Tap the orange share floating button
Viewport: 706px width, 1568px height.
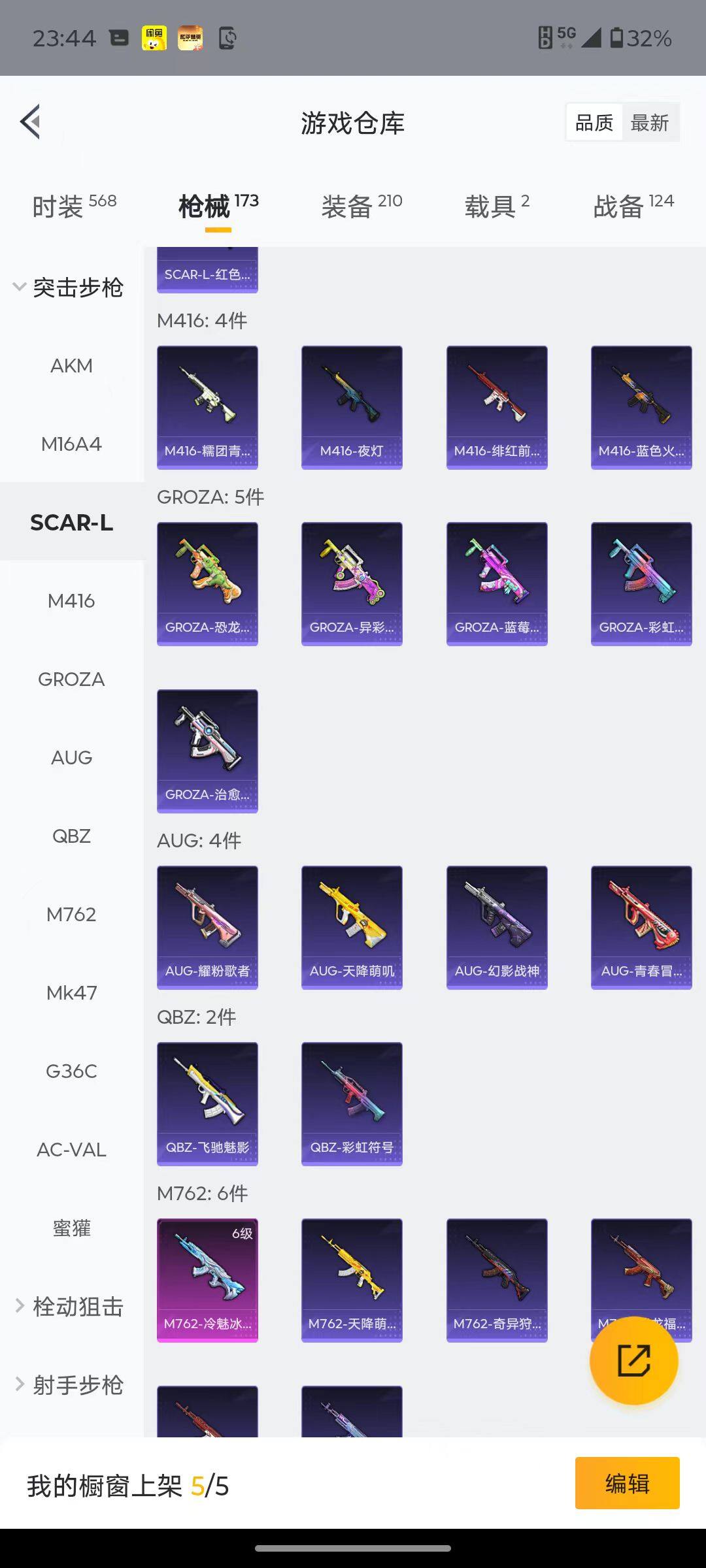(633, 1361)
